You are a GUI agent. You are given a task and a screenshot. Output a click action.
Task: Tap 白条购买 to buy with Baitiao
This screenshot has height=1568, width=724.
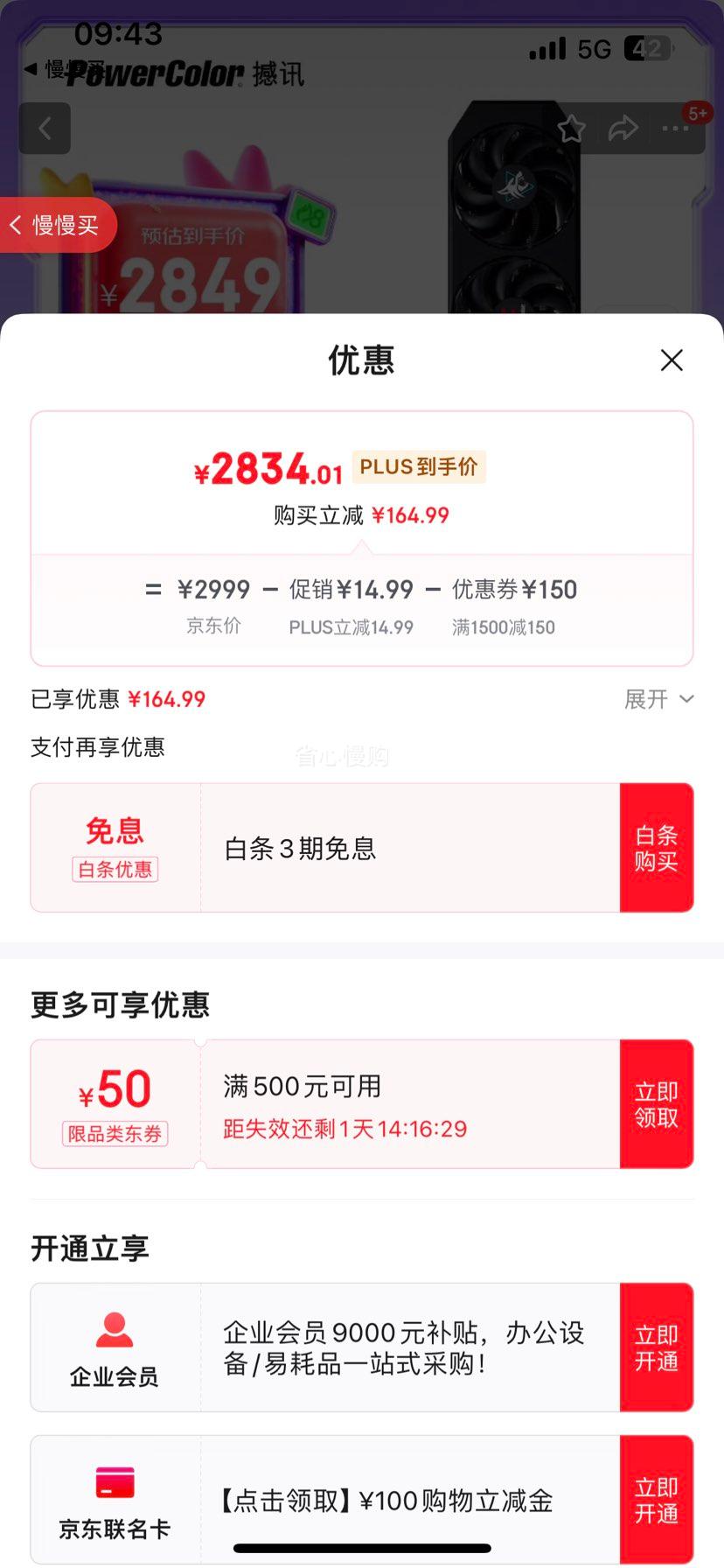click(x=657, y=847)
